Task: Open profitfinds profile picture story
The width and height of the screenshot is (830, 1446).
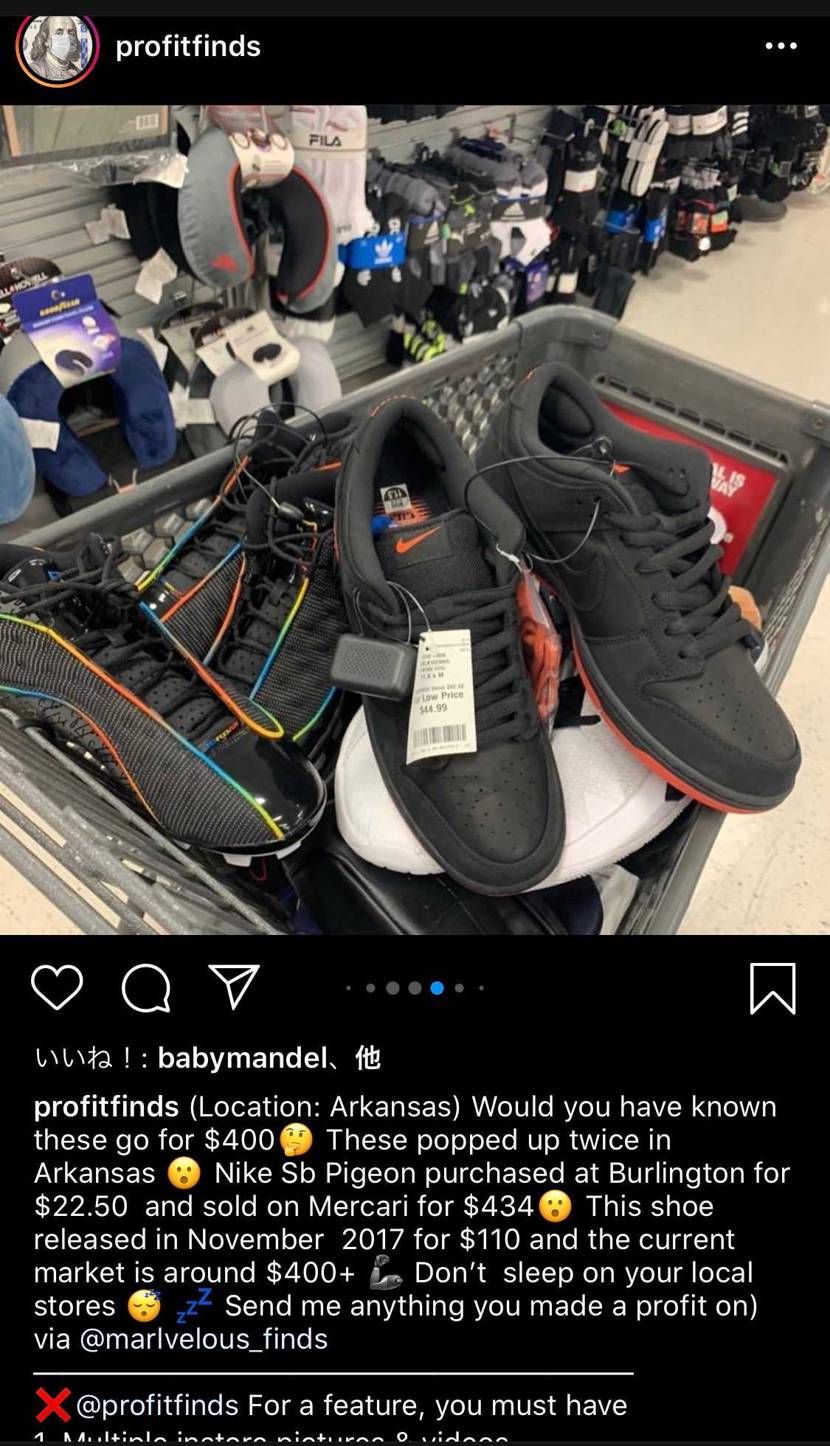Action: pyautogui.click(x=57, y=46)
